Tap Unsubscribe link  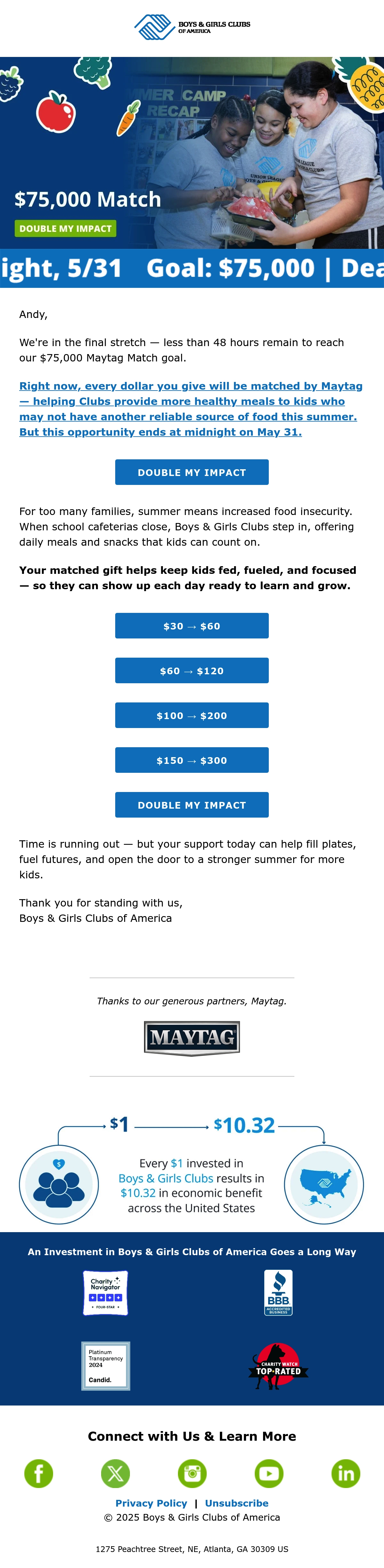pyautogui.click(x=237, y=1503)
